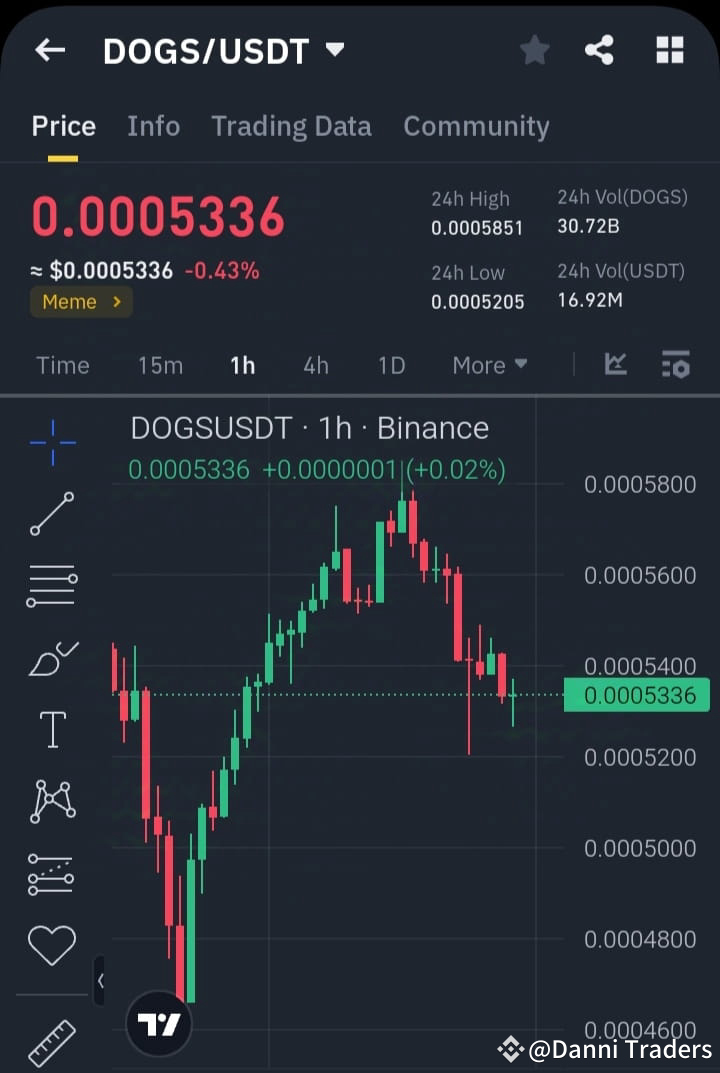Choose the XABCD pattern tool

(52, 801)
